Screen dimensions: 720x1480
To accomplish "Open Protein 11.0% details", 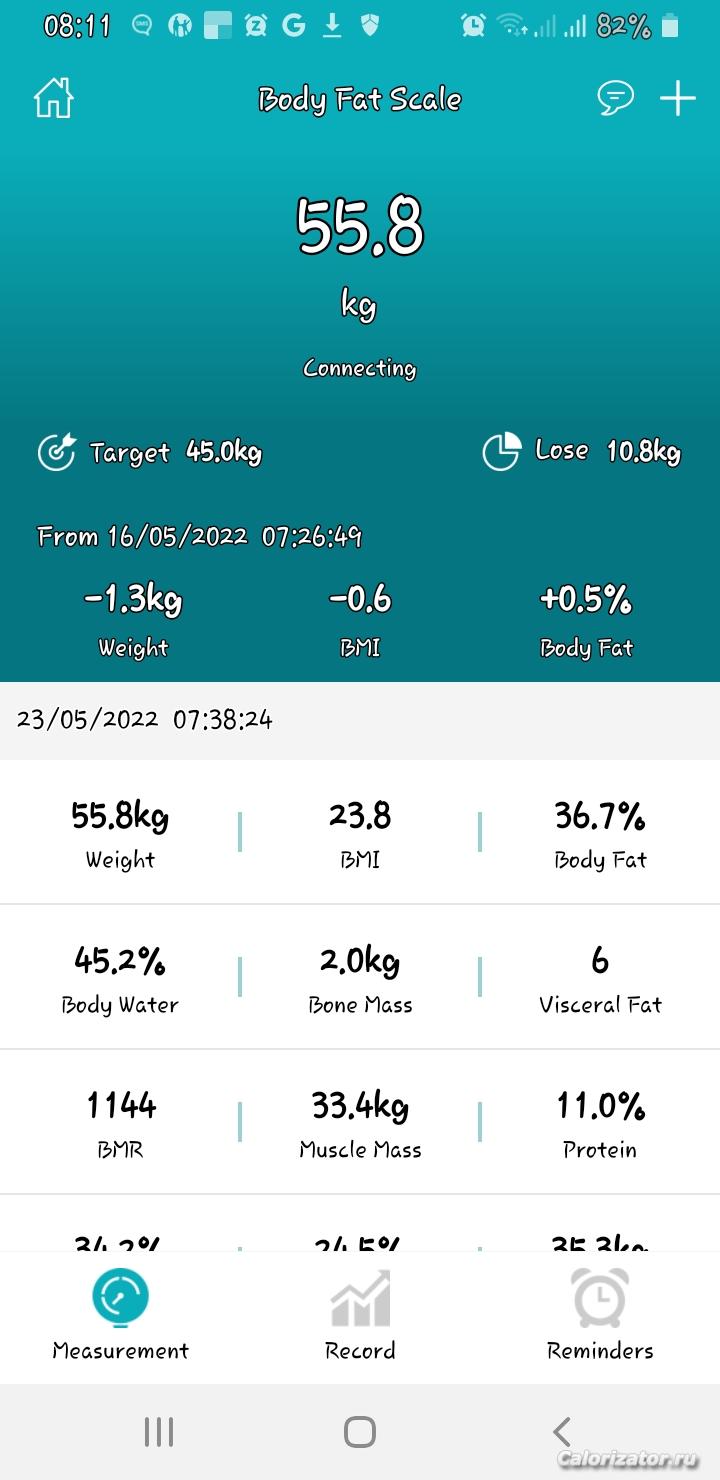I will pyautogui.click(x=600, y=1122).
